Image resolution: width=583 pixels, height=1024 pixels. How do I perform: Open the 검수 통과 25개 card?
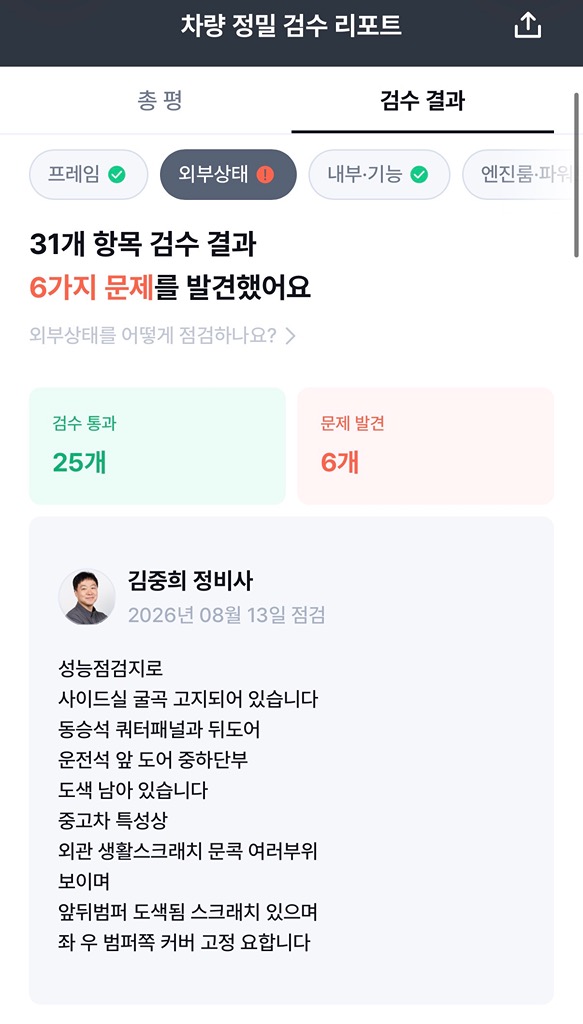pos(157,446)
